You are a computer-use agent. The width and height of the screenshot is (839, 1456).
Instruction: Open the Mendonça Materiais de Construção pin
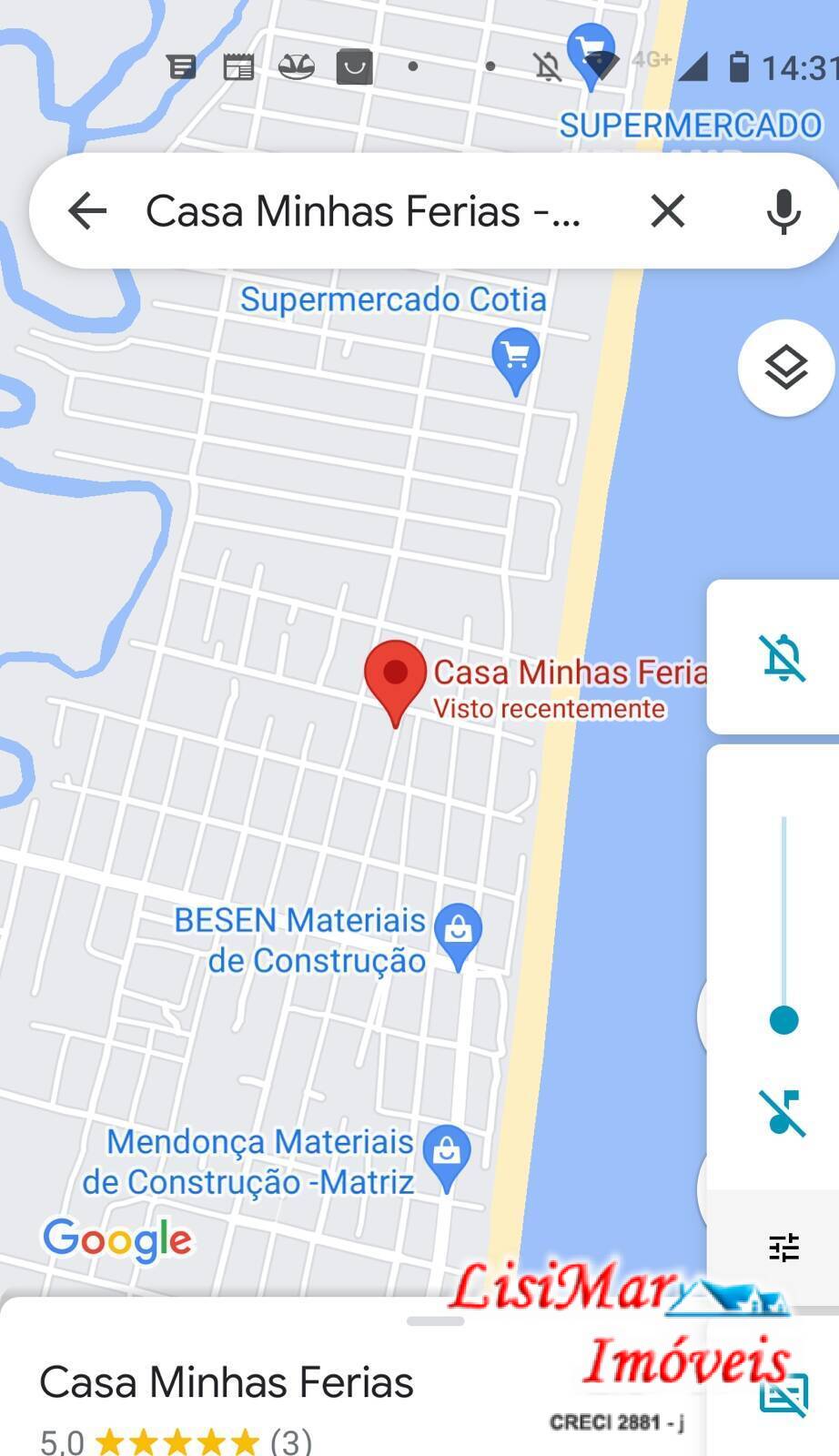click(x=447, y=1154)
